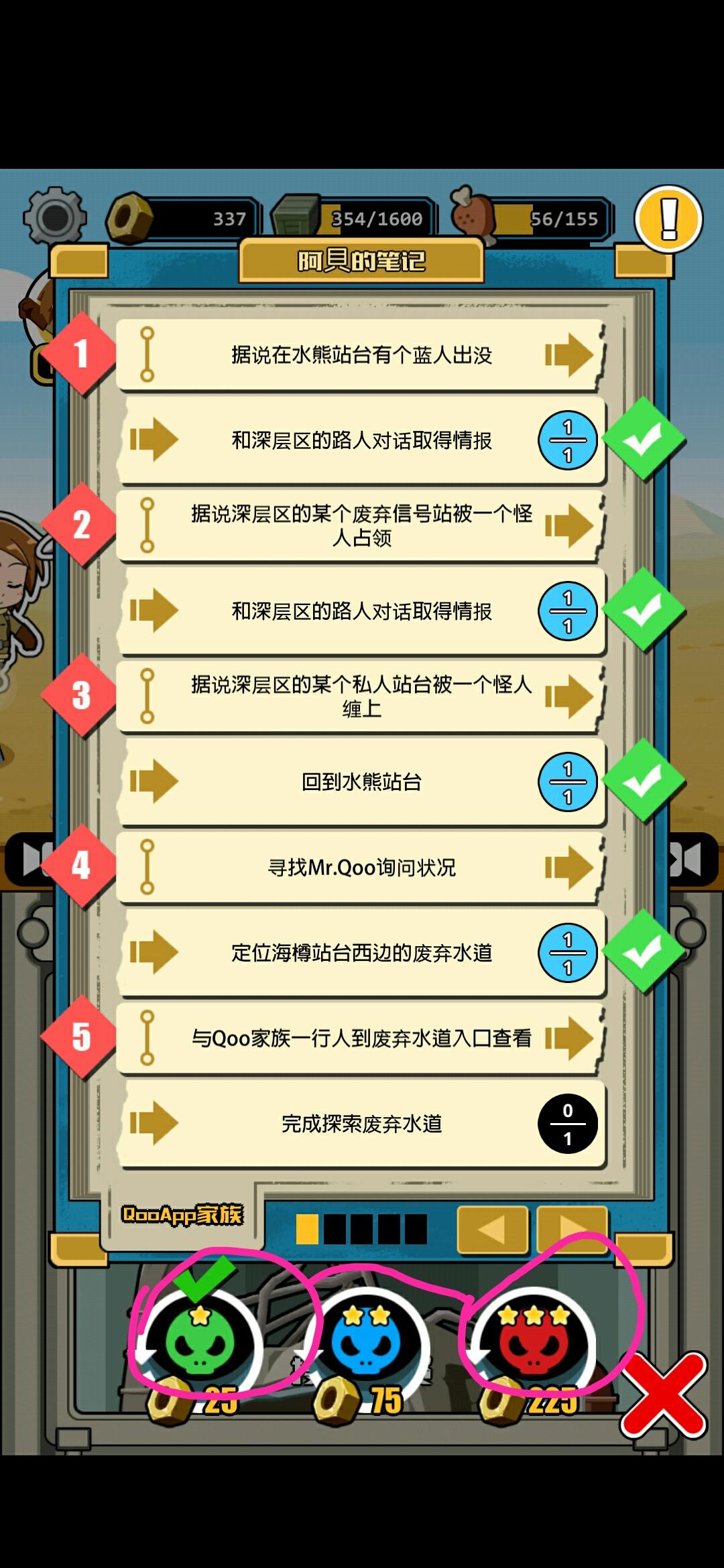Go to the next notebook page

coord(572,1230)
